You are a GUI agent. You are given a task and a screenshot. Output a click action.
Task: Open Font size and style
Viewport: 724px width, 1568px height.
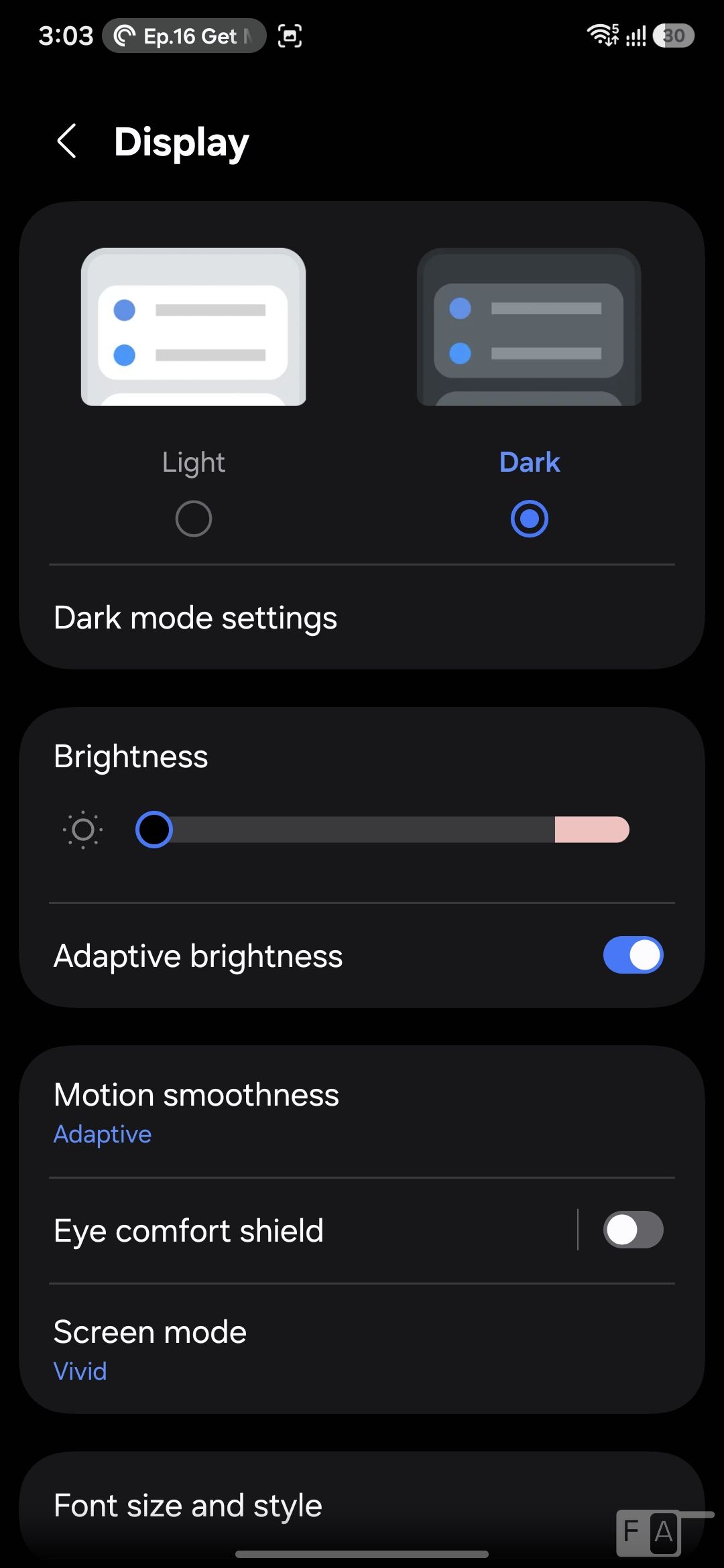point(188,1506)
